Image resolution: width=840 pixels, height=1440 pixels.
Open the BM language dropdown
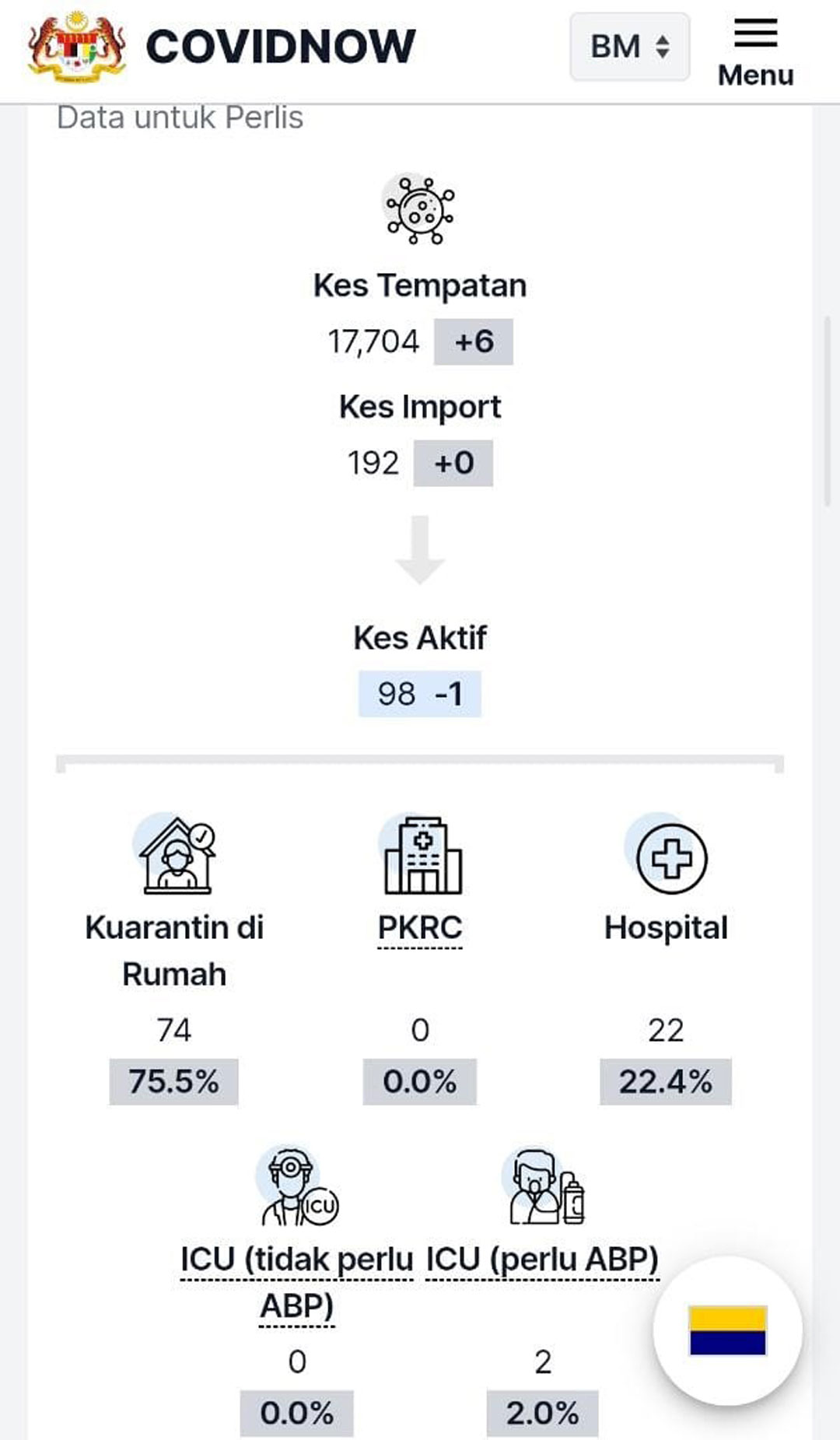tap(630, 47)
